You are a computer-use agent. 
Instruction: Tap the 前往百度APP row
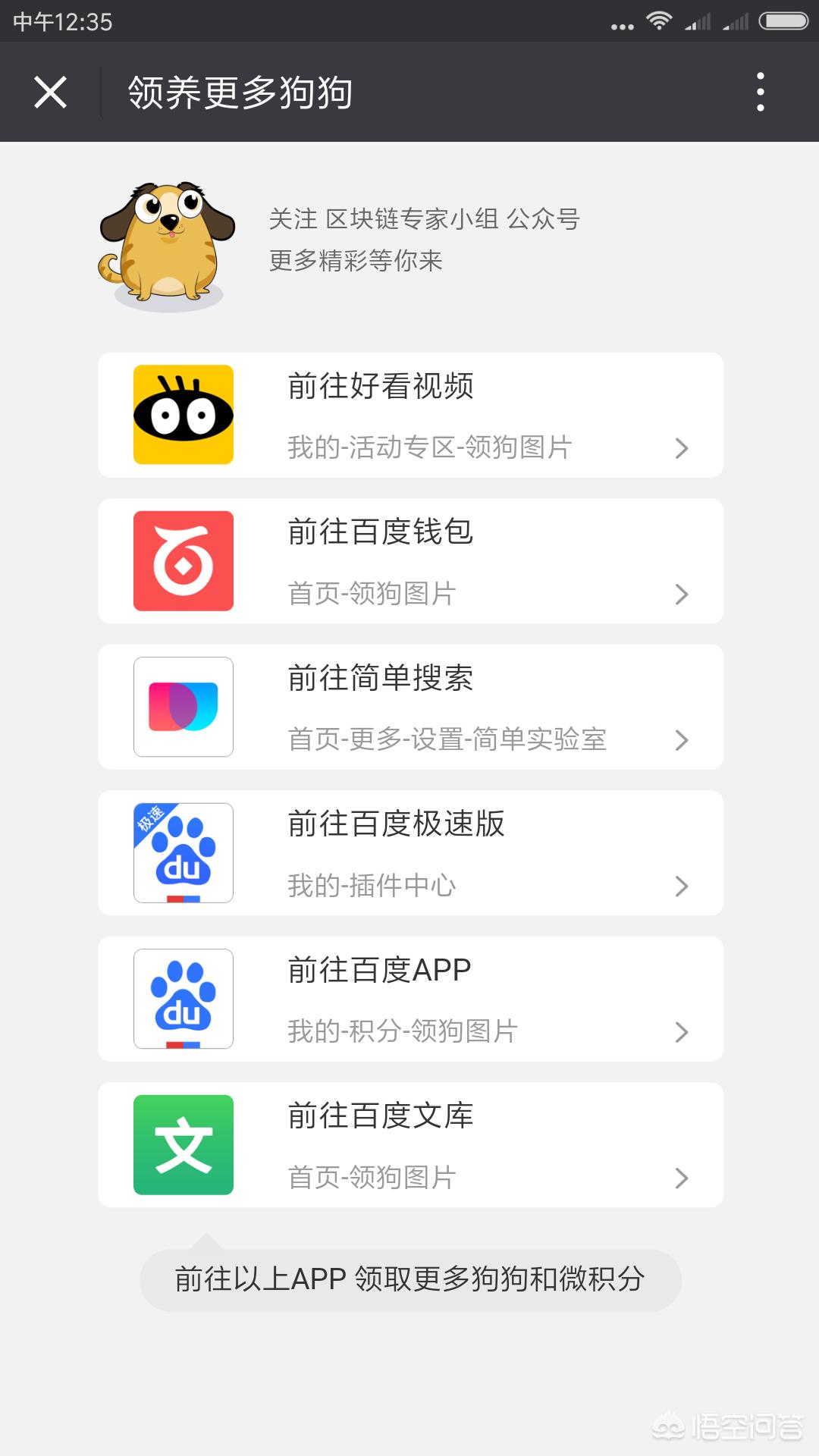[x=410, y=999]
